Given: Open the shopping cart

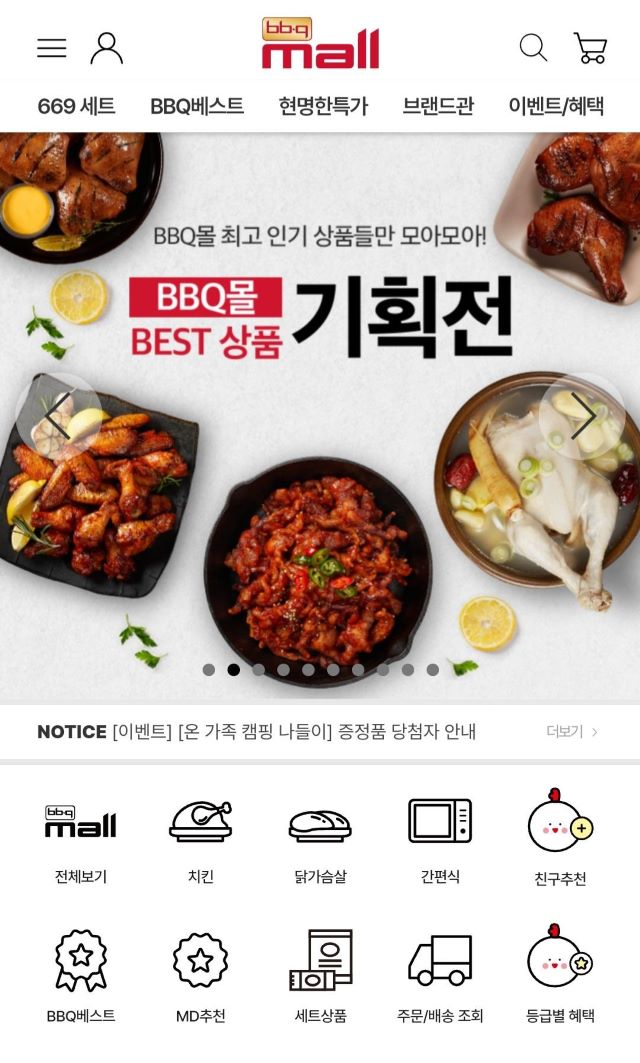Looking at the screenshot, I should coord(590,48).
